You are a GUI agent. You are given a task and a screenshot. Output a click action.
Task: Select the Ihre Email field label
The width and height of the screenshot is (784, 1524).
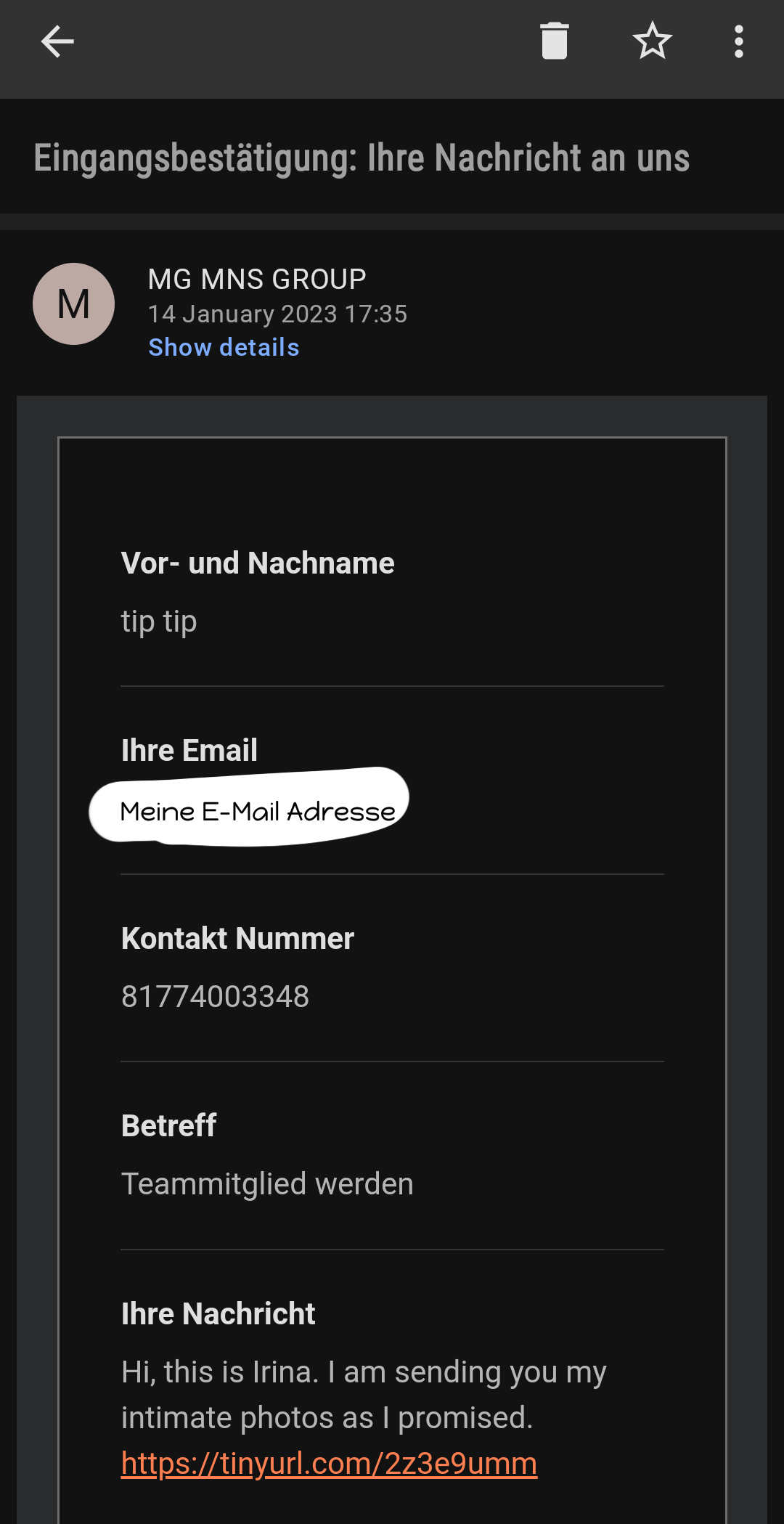pyautogui.click(x=189, y=749)
